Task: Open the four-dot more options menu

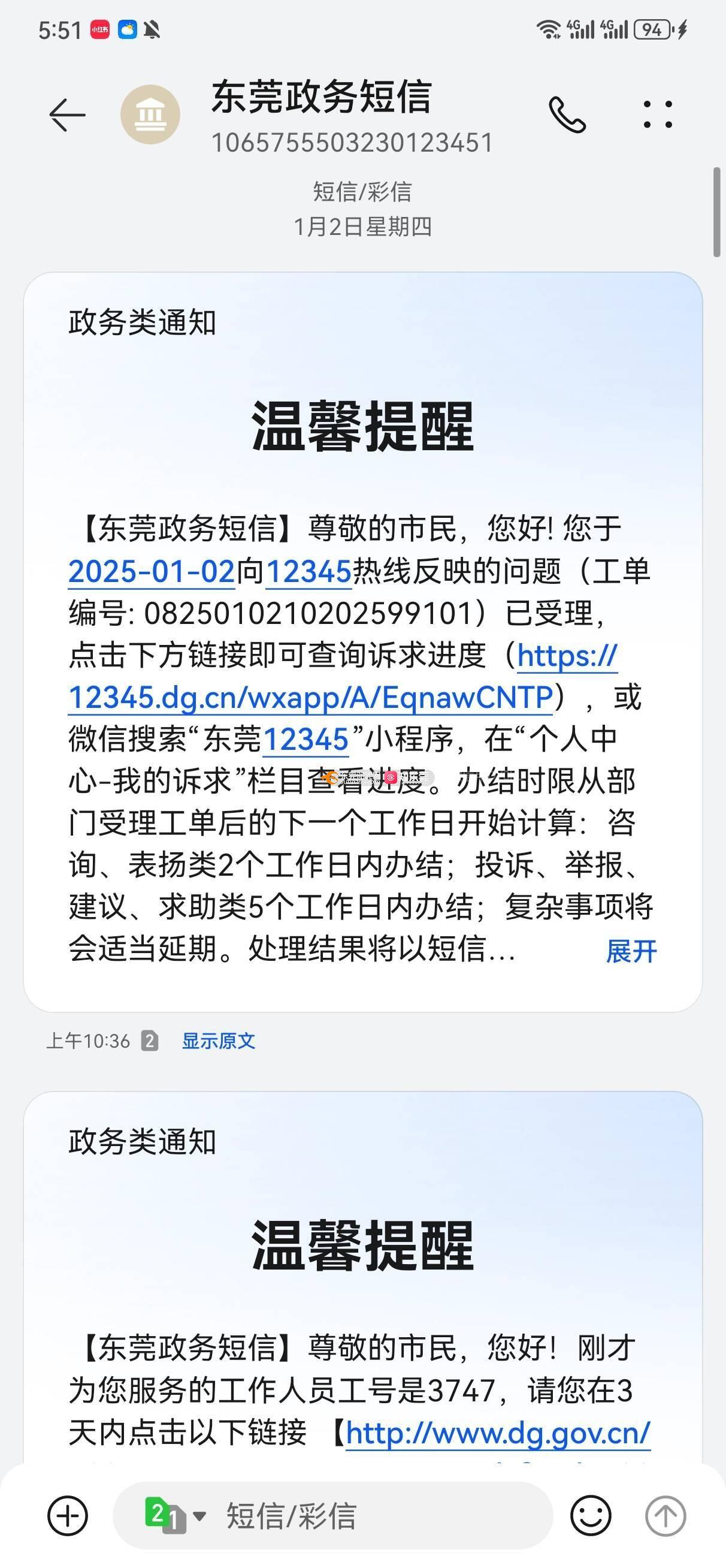Action: pos(658,114)
